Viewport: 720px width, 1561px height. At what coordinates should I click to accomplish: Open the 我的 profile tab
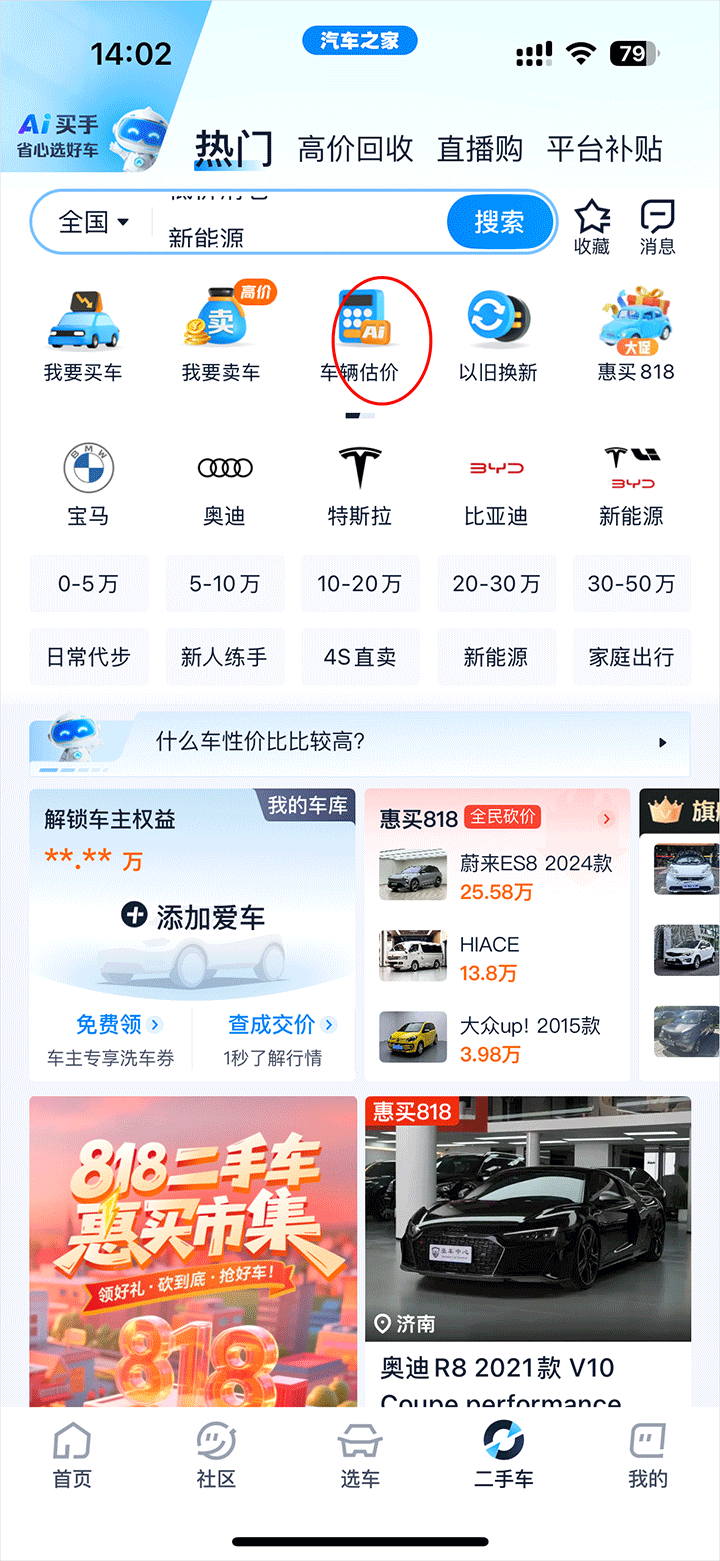(x=647, y=1456)
